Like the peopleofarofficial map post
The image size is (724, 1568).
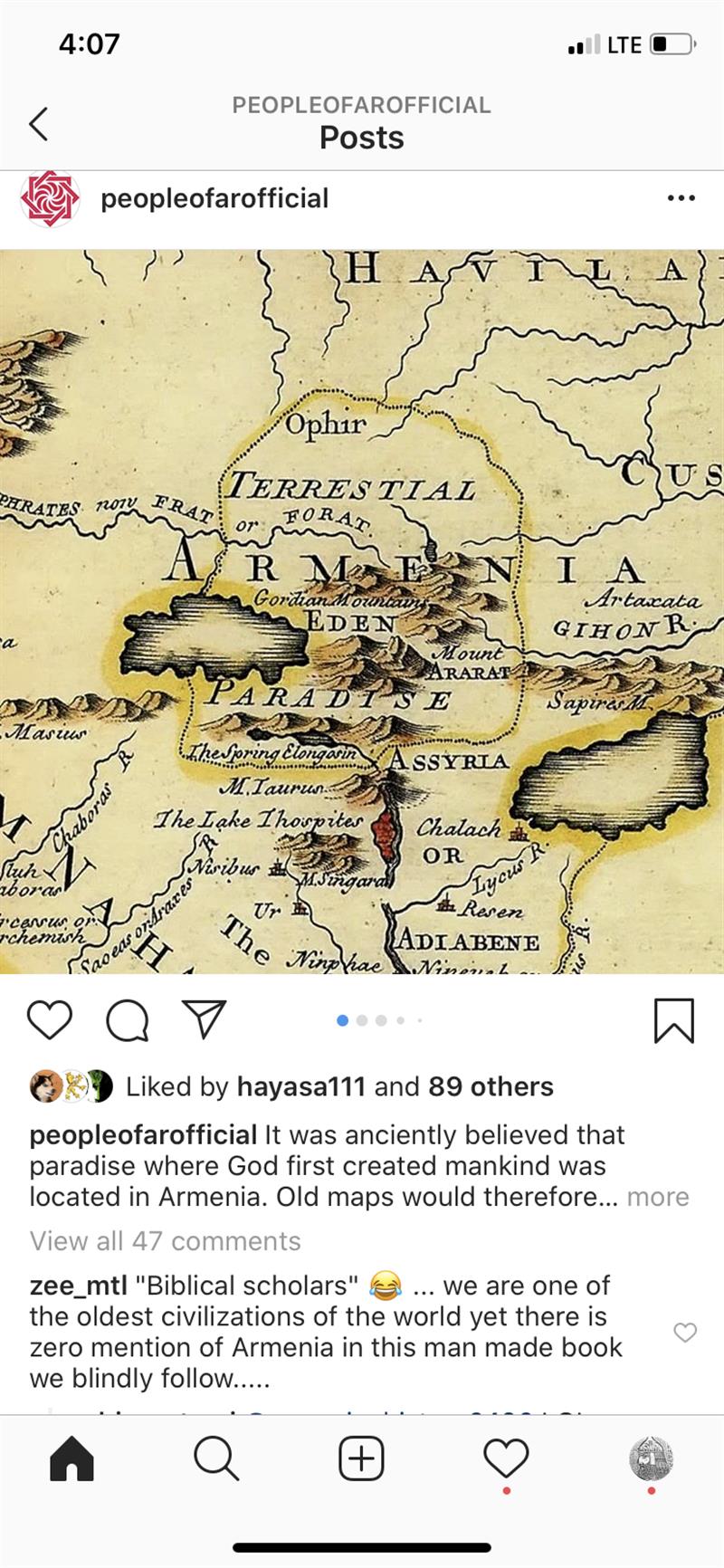[50, 1020]
